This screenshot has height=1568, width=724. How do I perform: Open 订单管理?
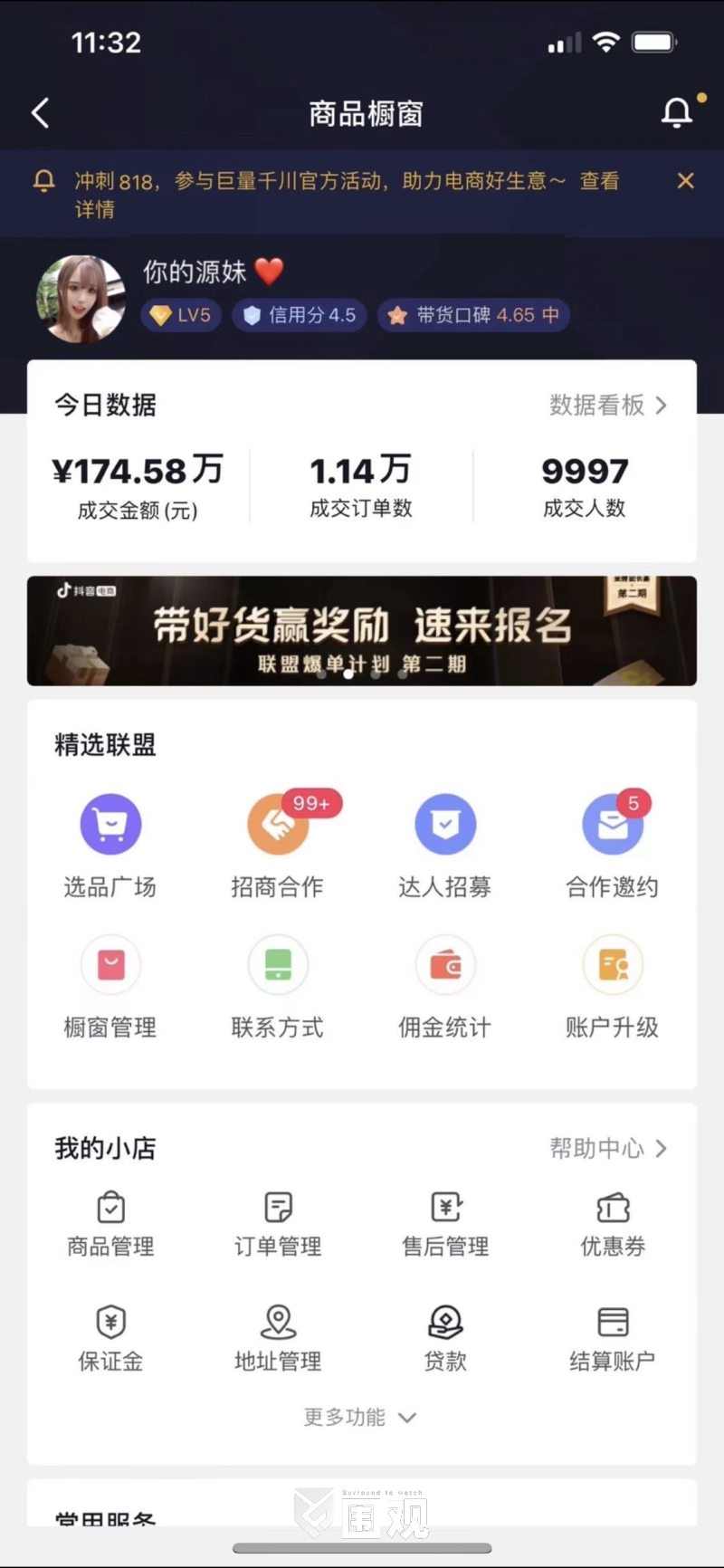click(278, 1224)
